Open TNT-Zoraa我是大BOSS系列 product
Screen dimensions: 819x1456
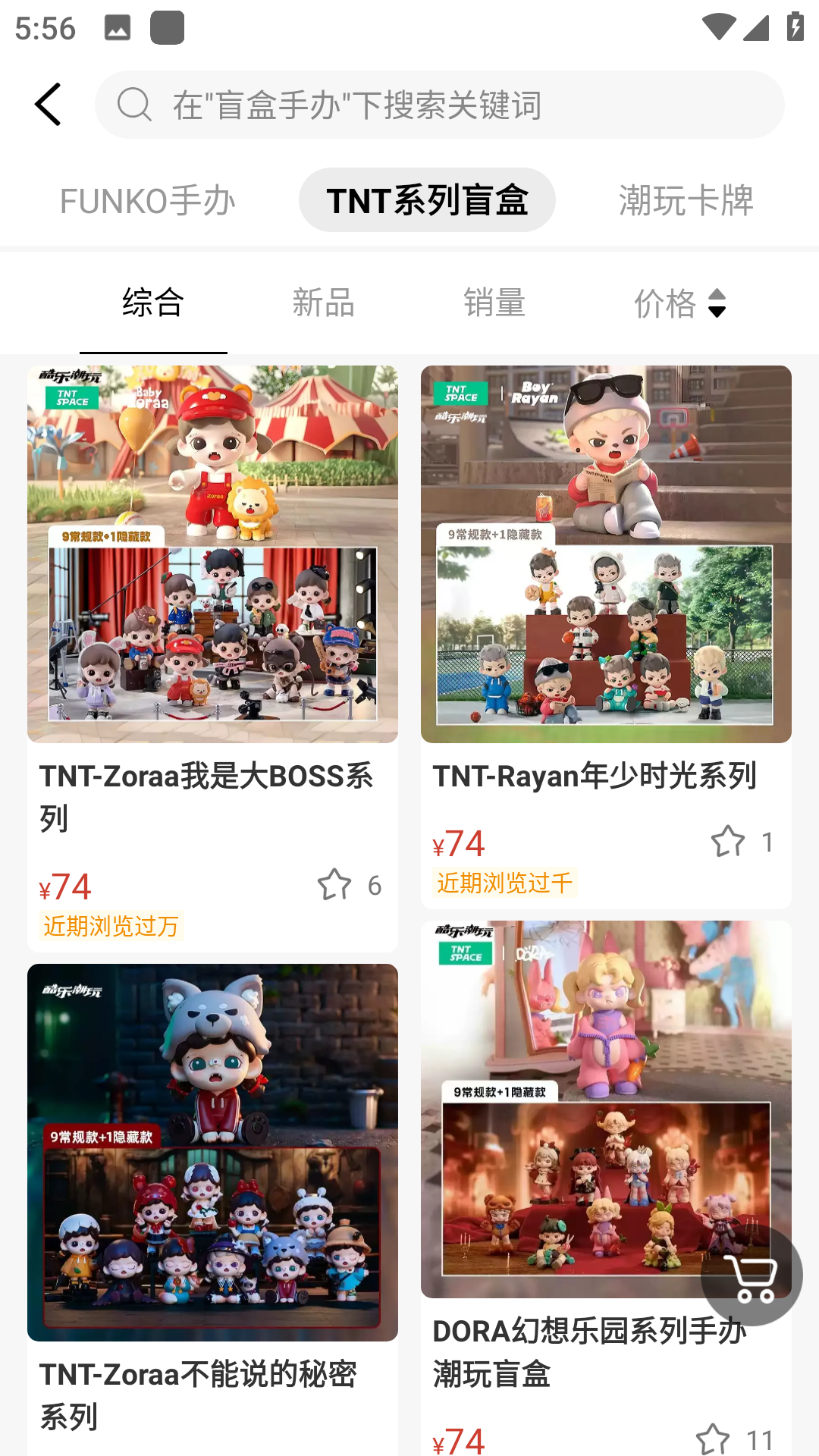[x=212, y=554]
